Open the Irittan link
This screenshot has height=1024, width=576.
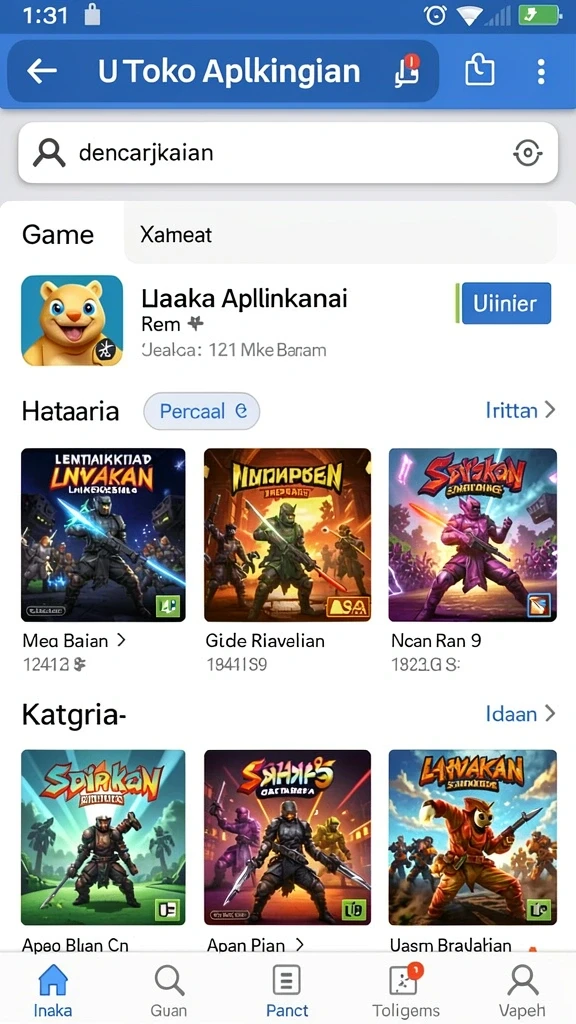(520, 410)
